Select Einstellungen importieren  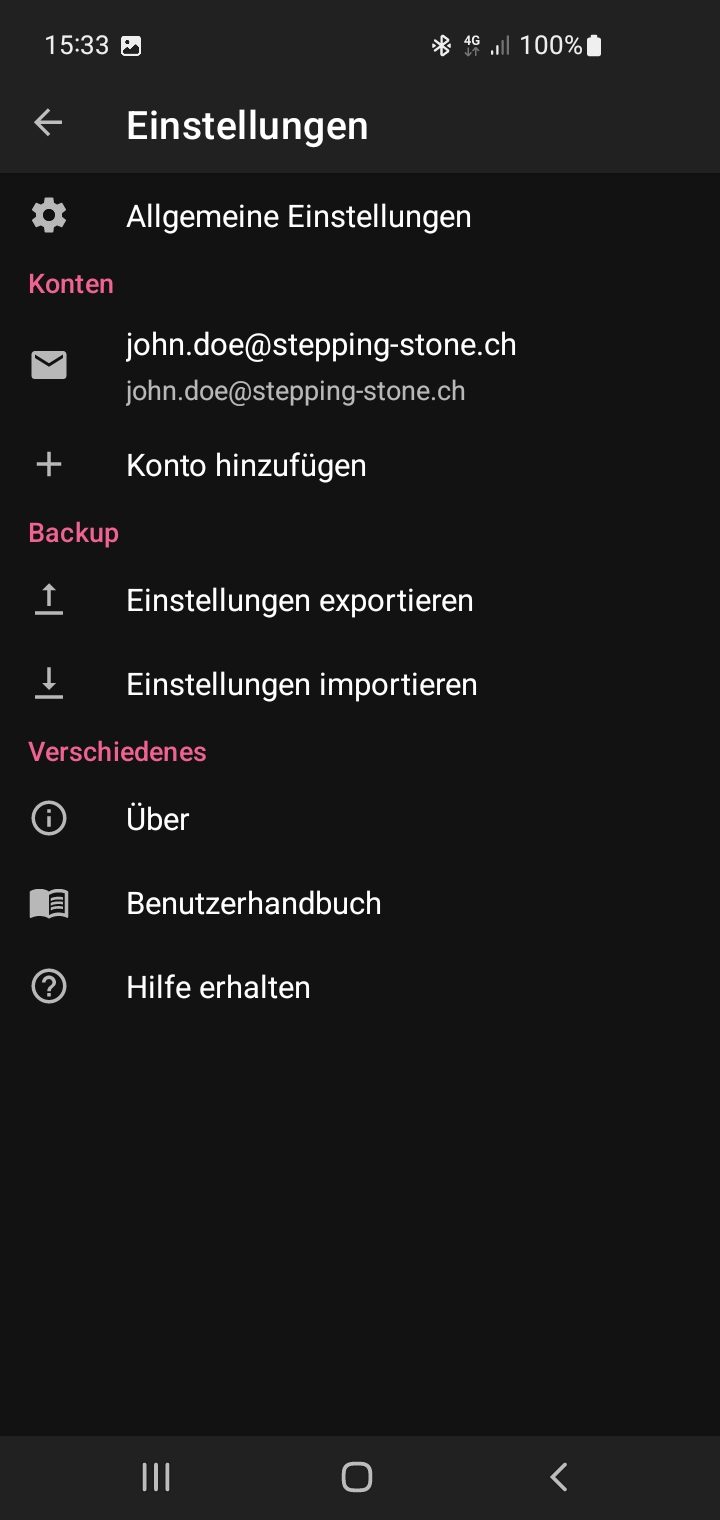click(301, 684)
